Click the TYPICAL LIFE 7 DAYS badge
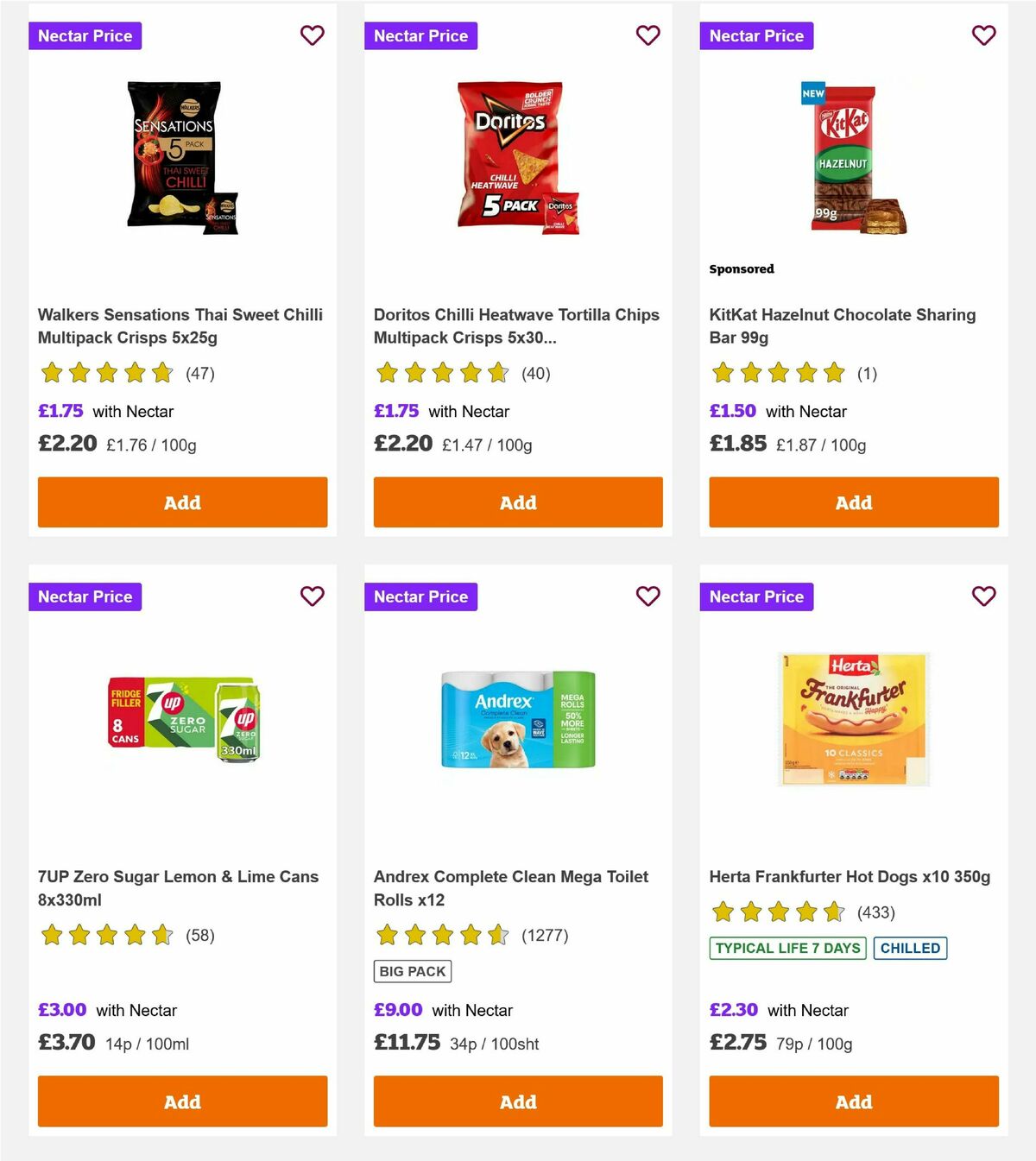 pyautogui.click(x=787, y=948)
